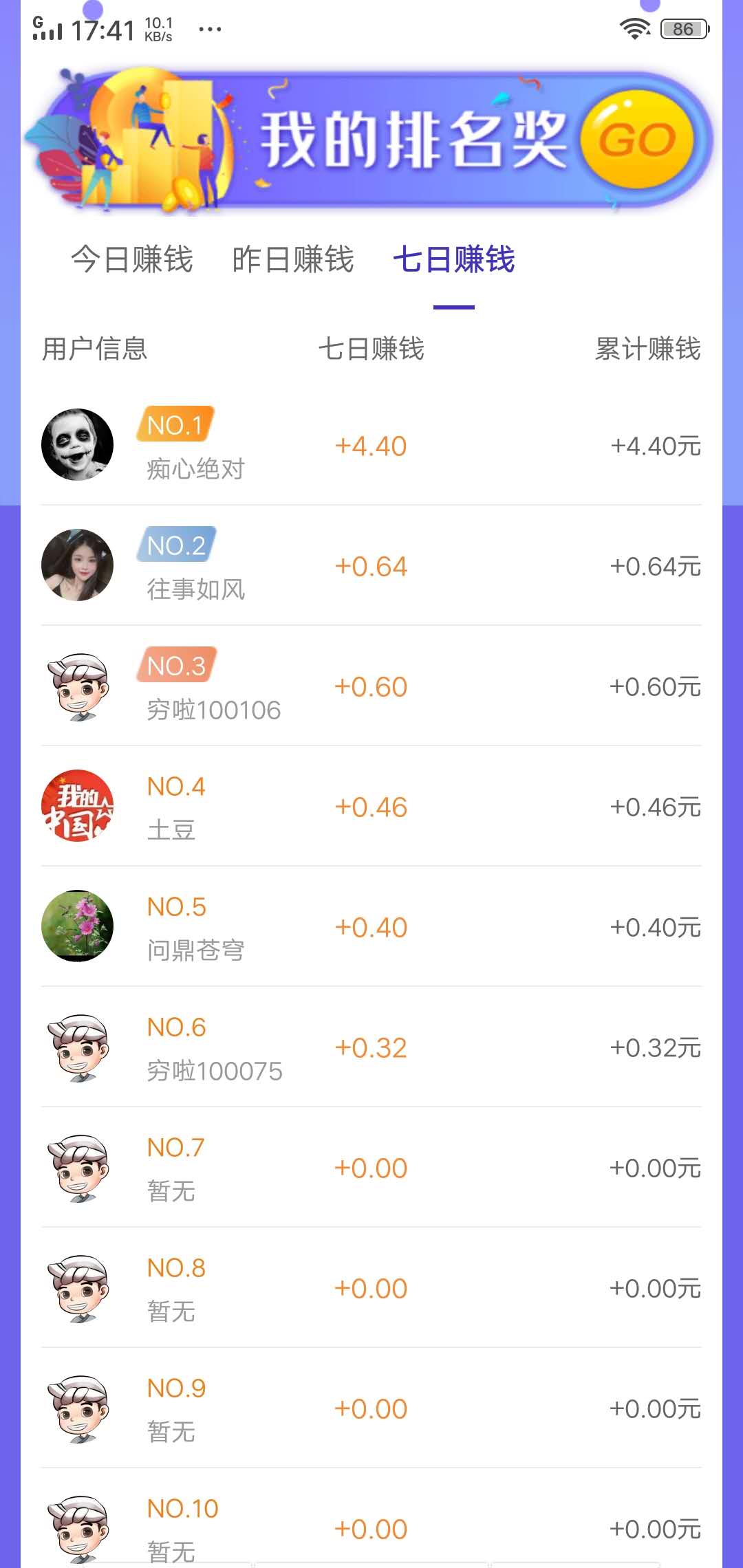Image resolution: width=743 pixels, height=1568 pixels.
Task: Open the NO.7 default avatar icon
Action: [78, 1166]
